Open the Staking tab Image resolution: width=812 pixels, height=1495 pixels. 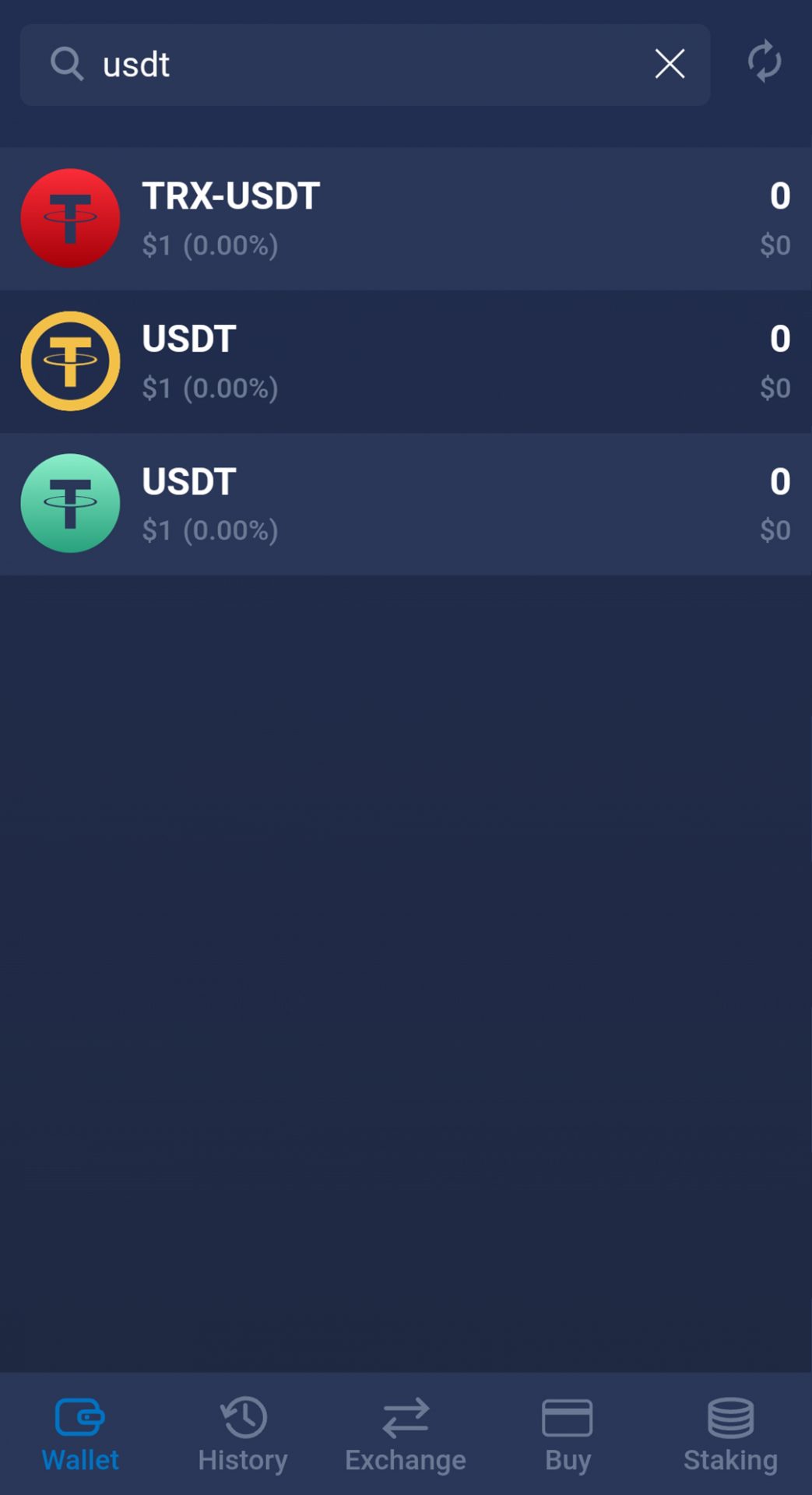730,1434
